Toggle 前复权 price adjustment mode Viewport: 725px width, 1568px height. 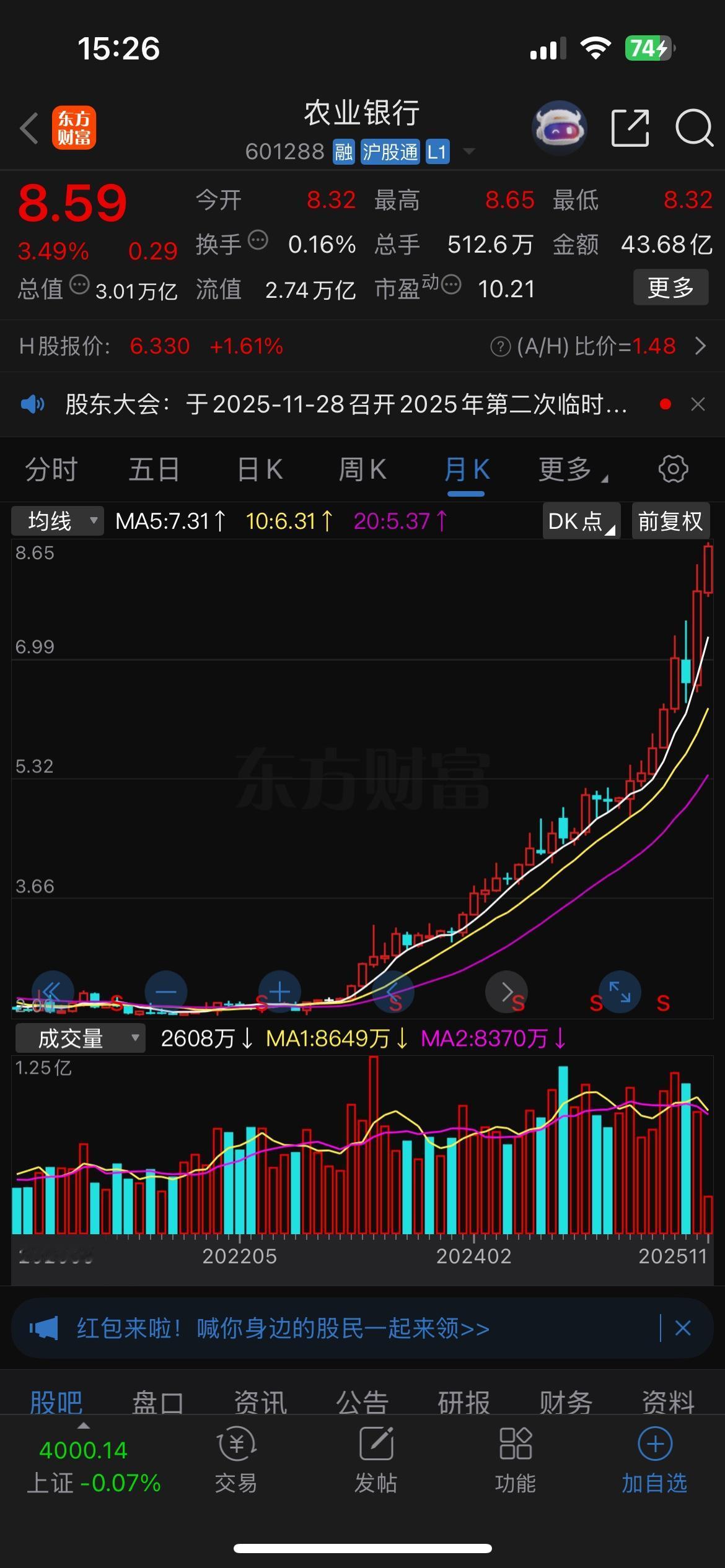[670, 521]
